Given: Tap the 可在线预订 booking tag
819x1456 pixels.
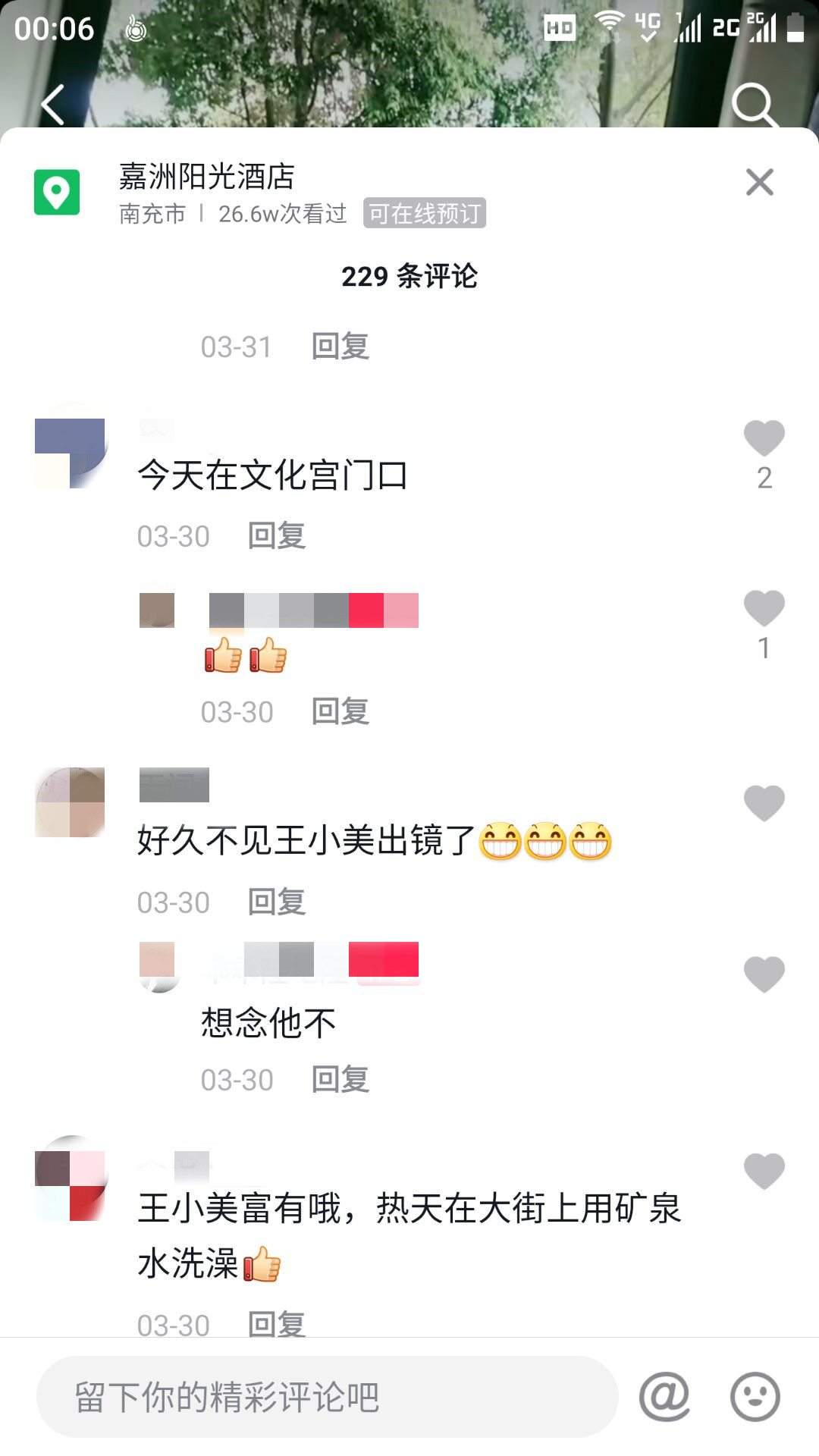Looking at the screenshot, I should (424, 213).
